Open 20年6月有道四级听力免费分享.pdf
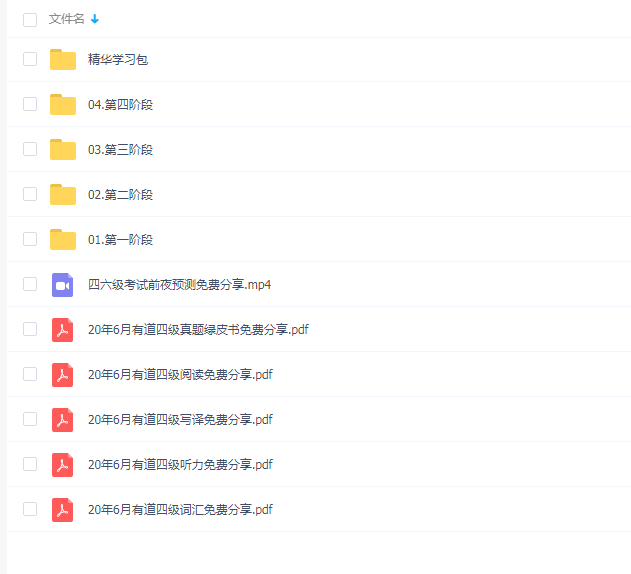The width and height of the screenshot is (631, 574). 180,464
